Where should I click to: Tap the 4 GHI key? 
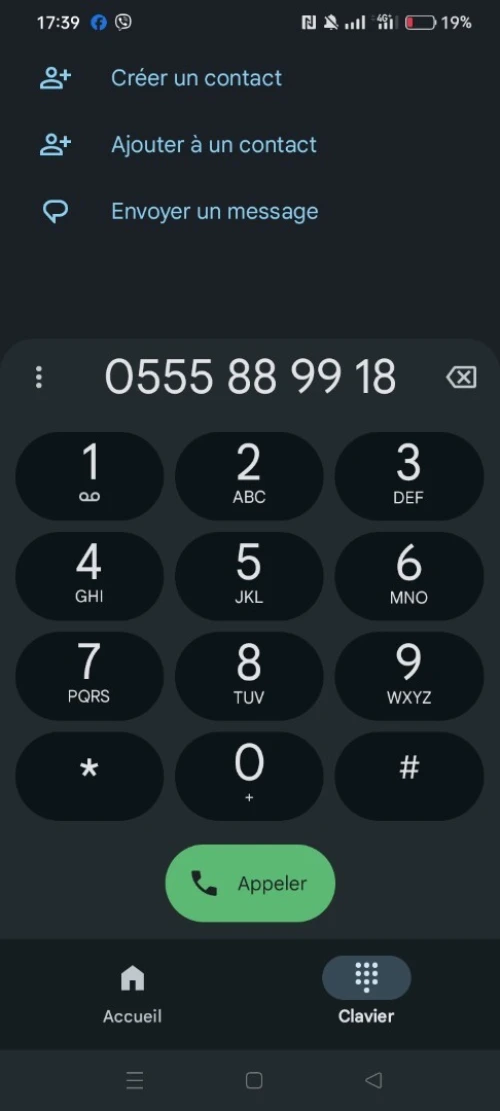point(89,576)
